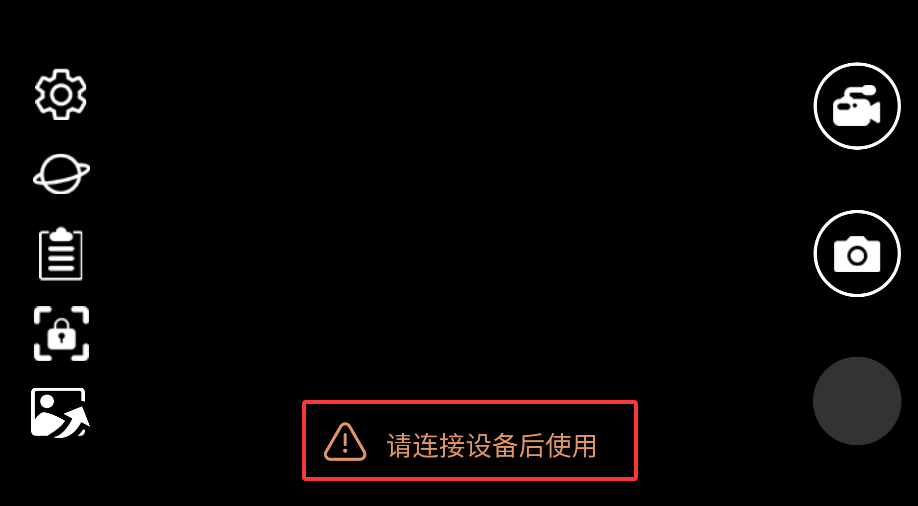Switch to video recording mode

click(857, 106)
